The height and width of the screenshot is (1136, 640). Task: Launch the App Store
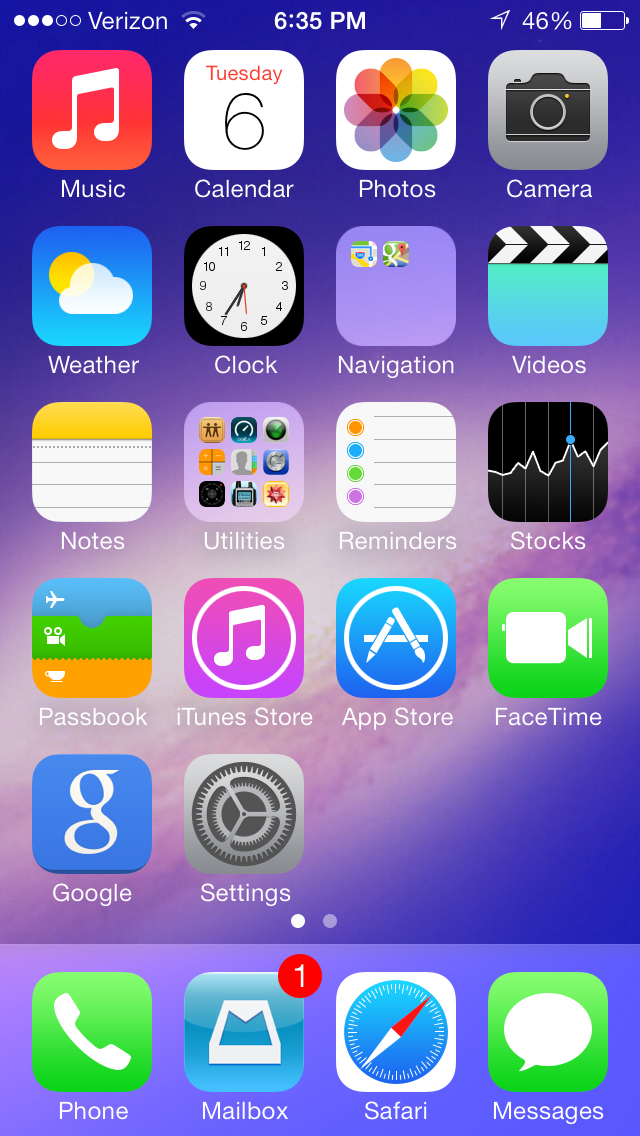pyautogui.click(x=396, y=638)
